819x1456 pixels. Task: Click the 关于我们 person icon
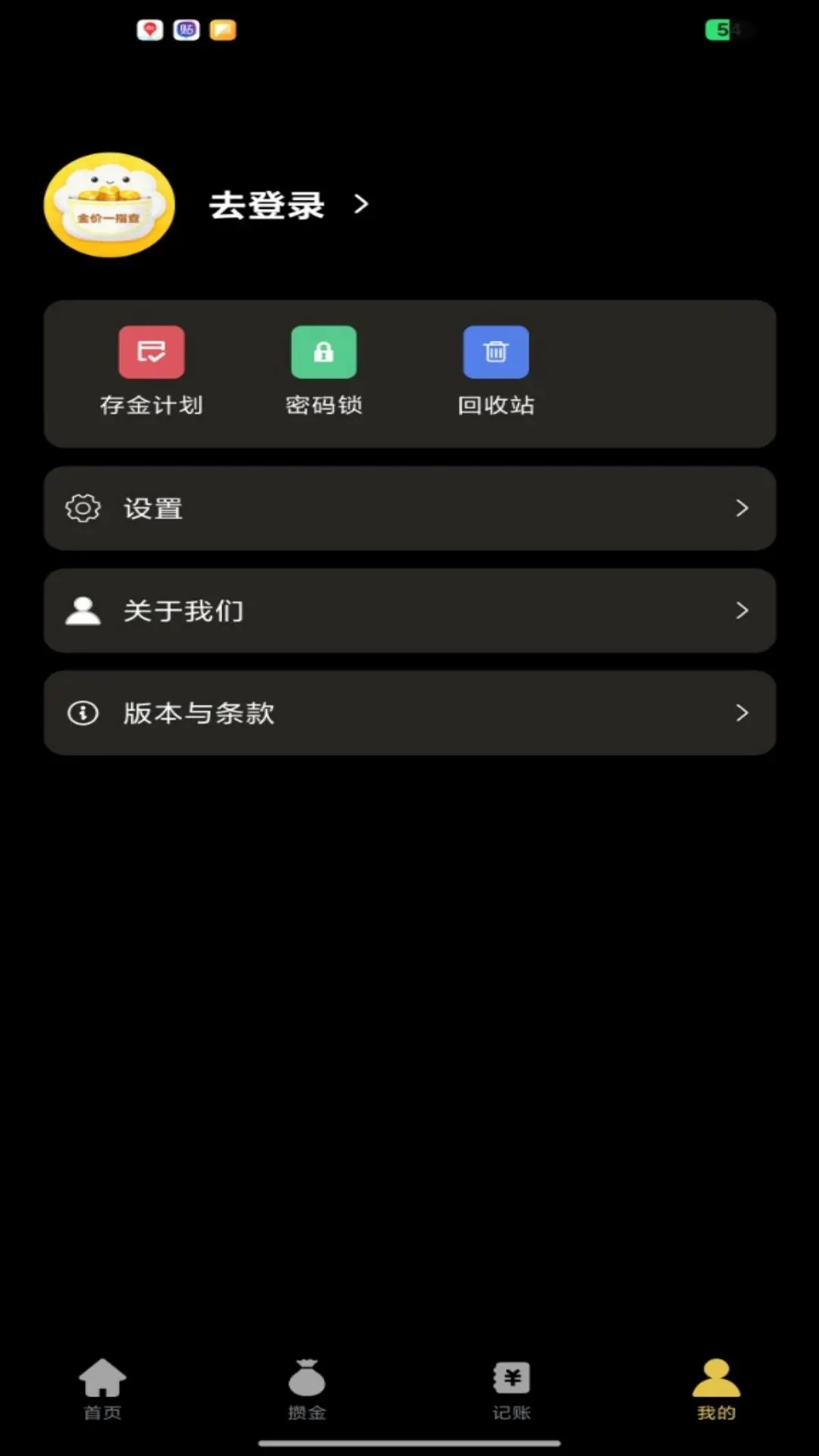click(83, 610)
